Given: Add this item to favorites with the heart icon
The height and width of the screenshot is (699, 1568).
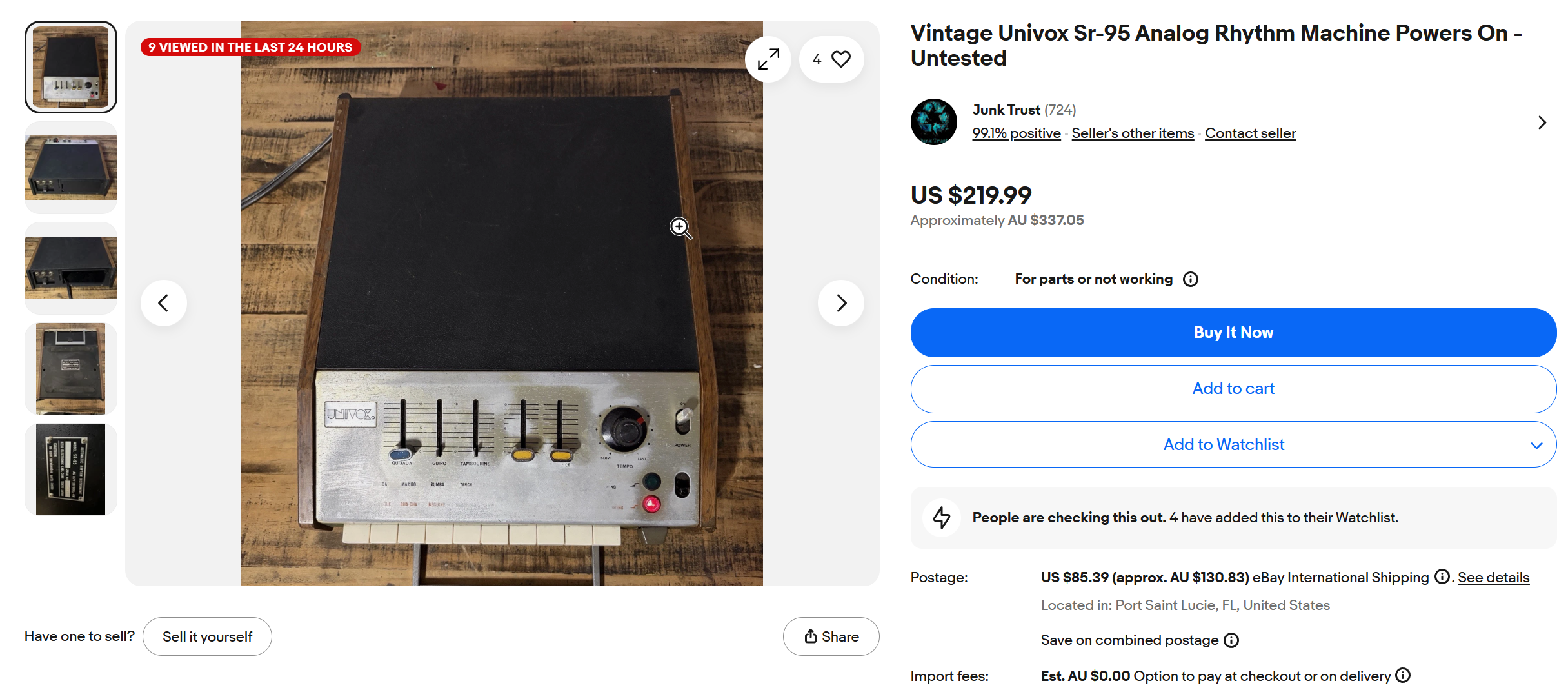Looking at the screenshot, I should click(x=840, y=59).
